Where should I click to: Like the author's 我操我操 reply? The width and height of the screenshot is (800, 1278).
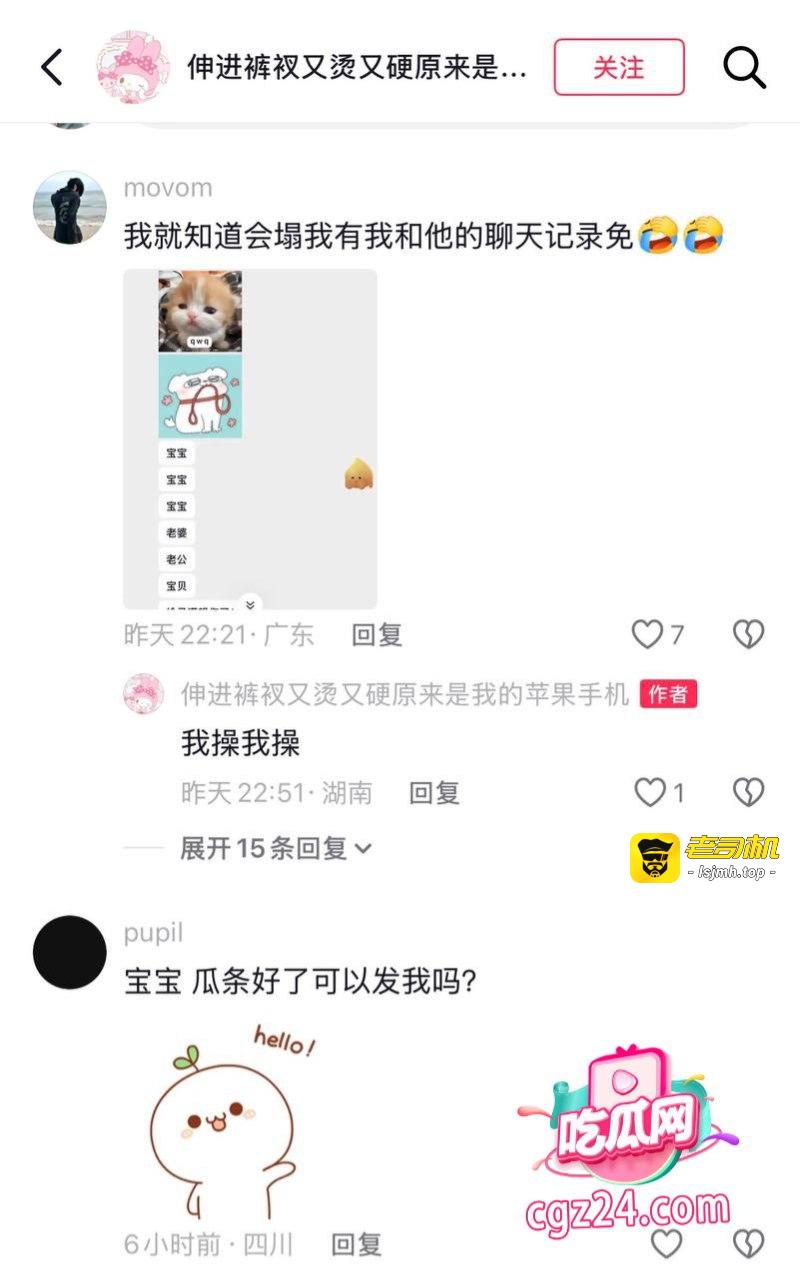[x=651, y=793]
